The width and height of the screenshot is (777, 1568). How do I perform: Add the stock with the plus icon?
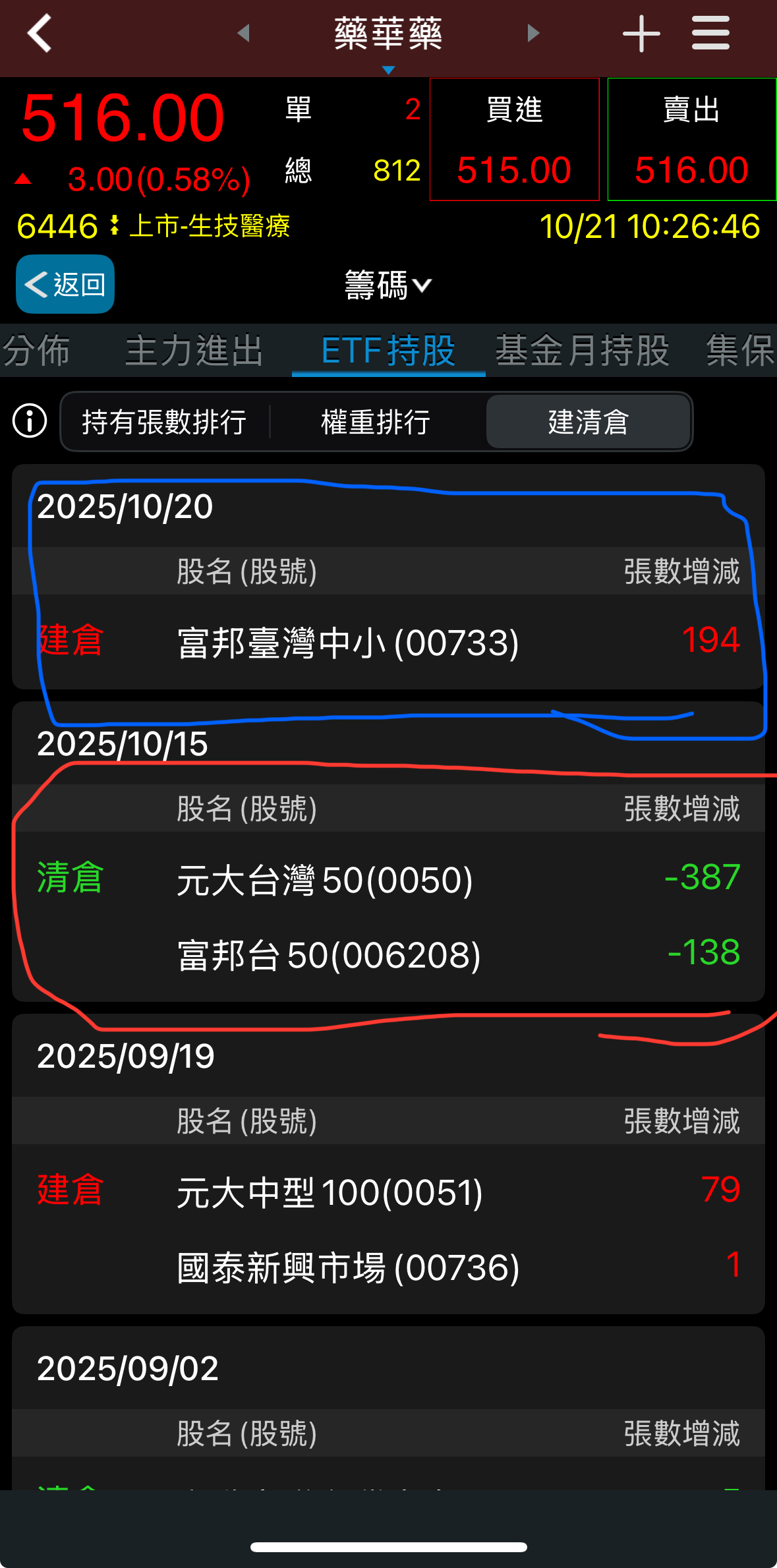pos(641,33)
